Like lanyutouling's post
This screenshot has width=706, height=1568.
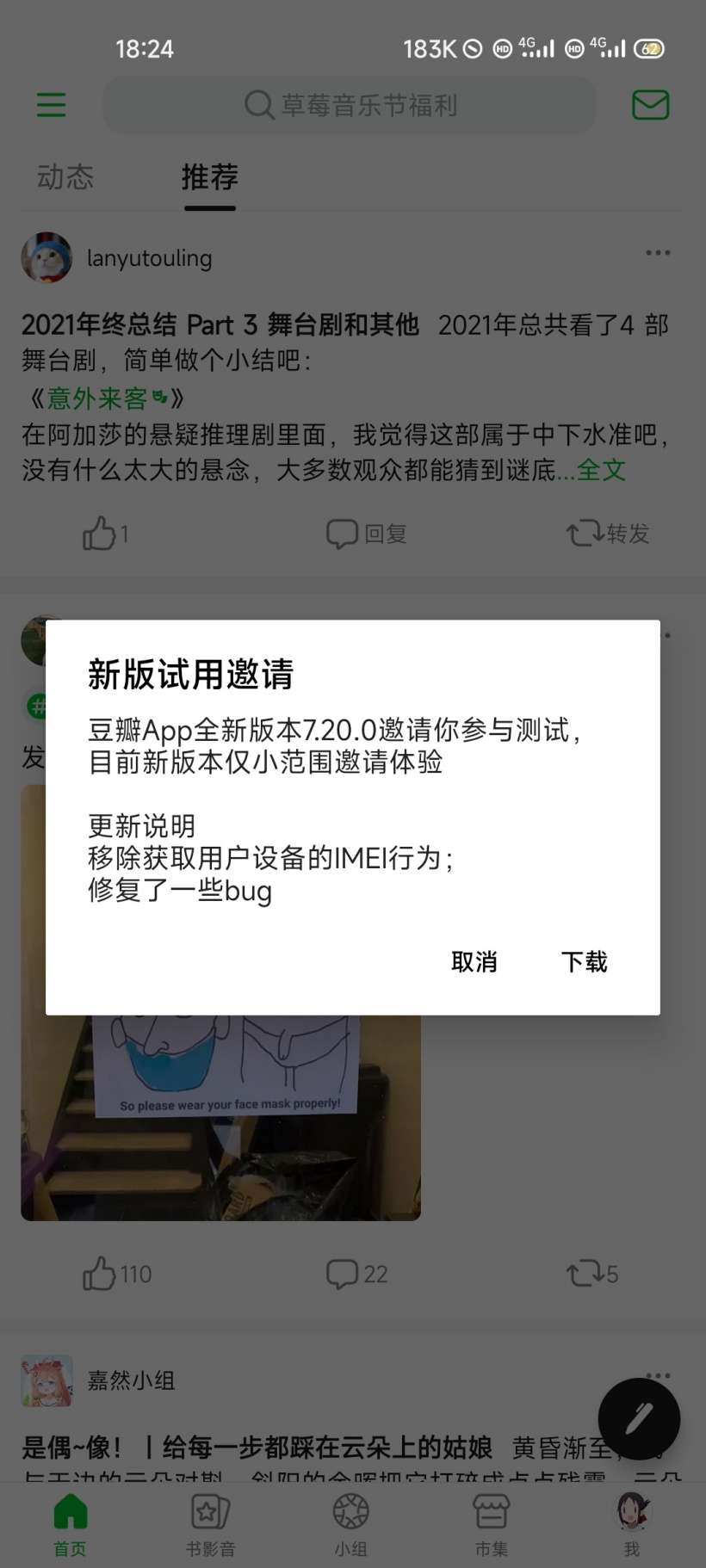pos(103,534)
